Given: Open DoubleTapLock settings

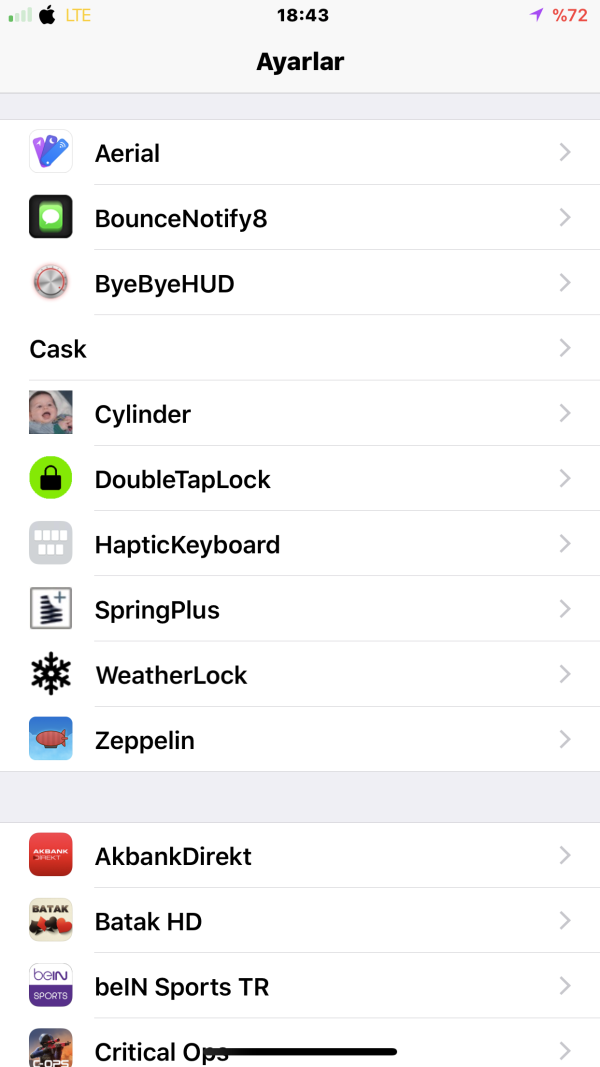Looking at the screenshot, I should [x=300, y=479].
